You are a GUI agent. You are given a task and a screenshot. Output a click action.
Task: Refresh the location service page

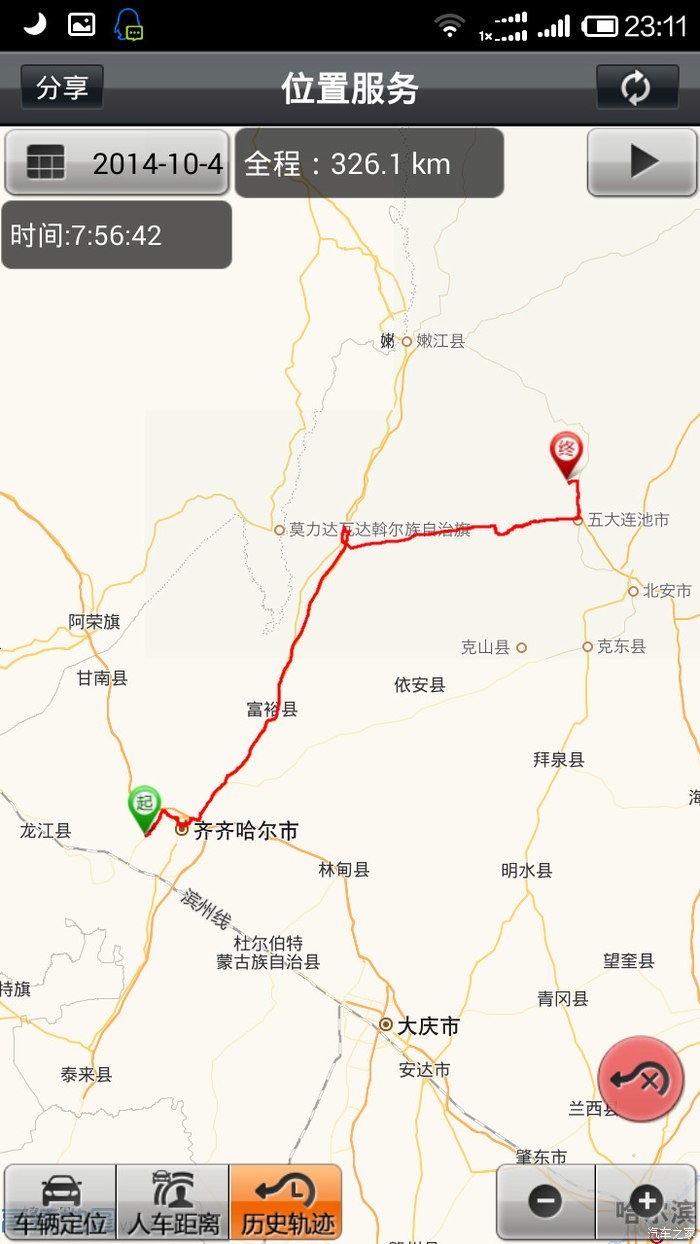(x=636, y=88)
